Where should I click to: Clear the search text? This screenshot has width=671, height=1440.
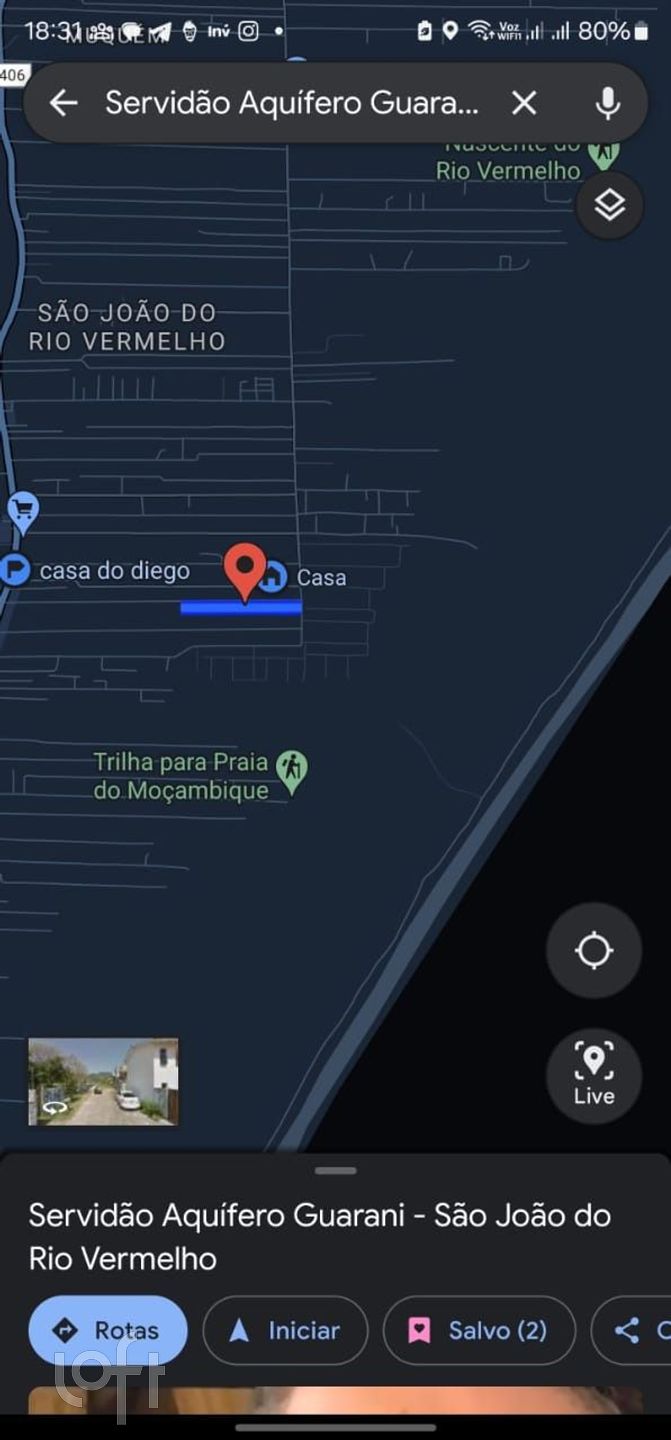[524, 102]
